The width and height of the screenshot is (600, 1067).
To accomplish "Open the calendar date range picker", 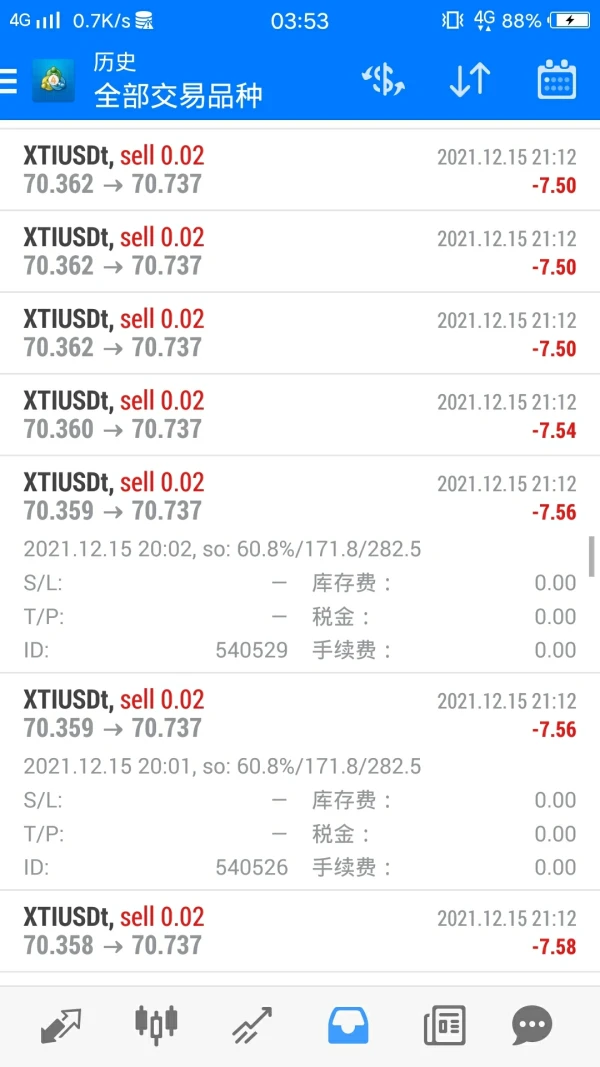I will (x=556, y=81).
